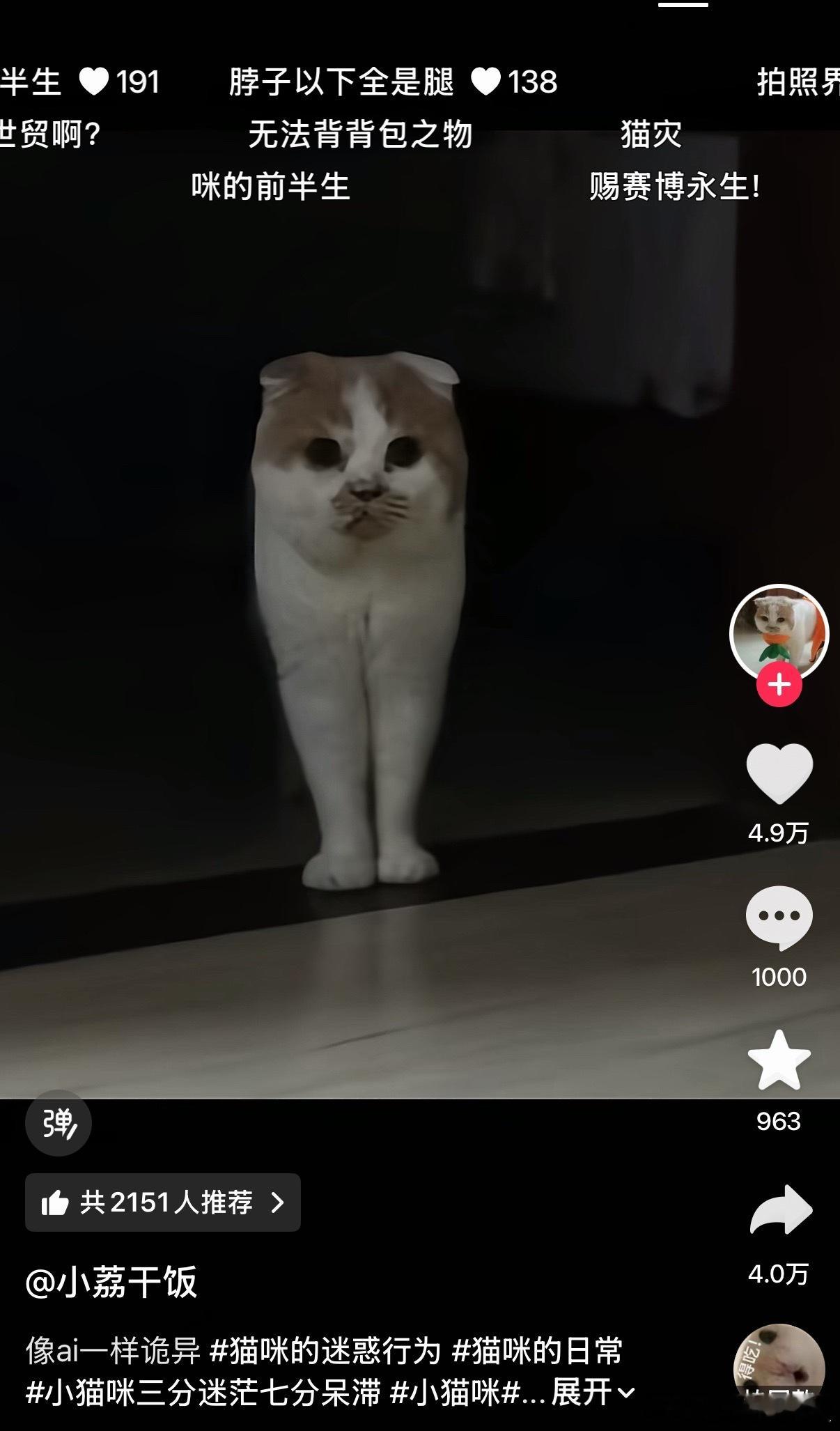This screenshot has height=1431, width=840.
Task: Like the 脖子以下全是腿 bullet comment
Action: (x=486, y=82)
